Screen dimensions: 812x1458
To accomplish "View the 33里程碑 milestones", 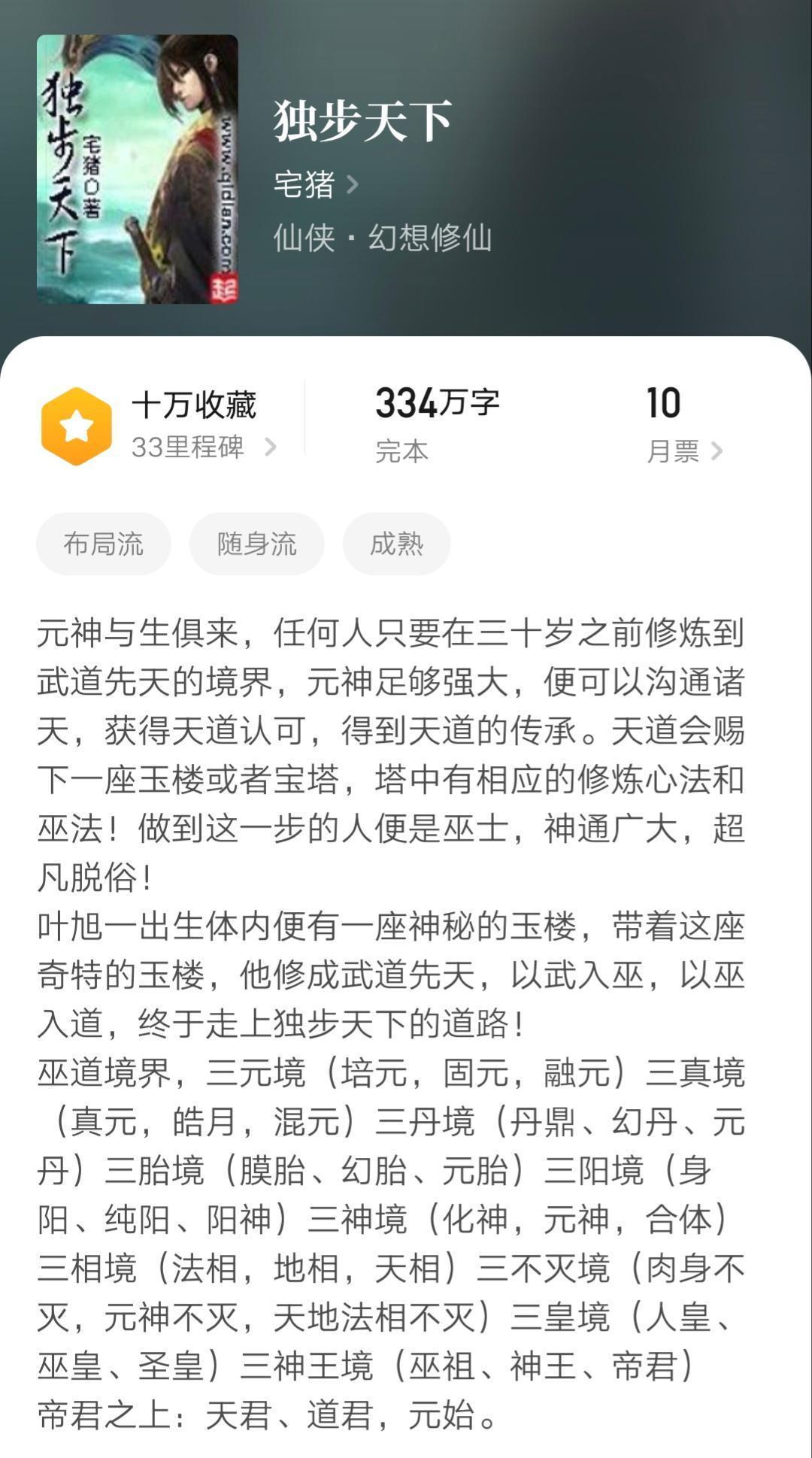I will [203, 447].
